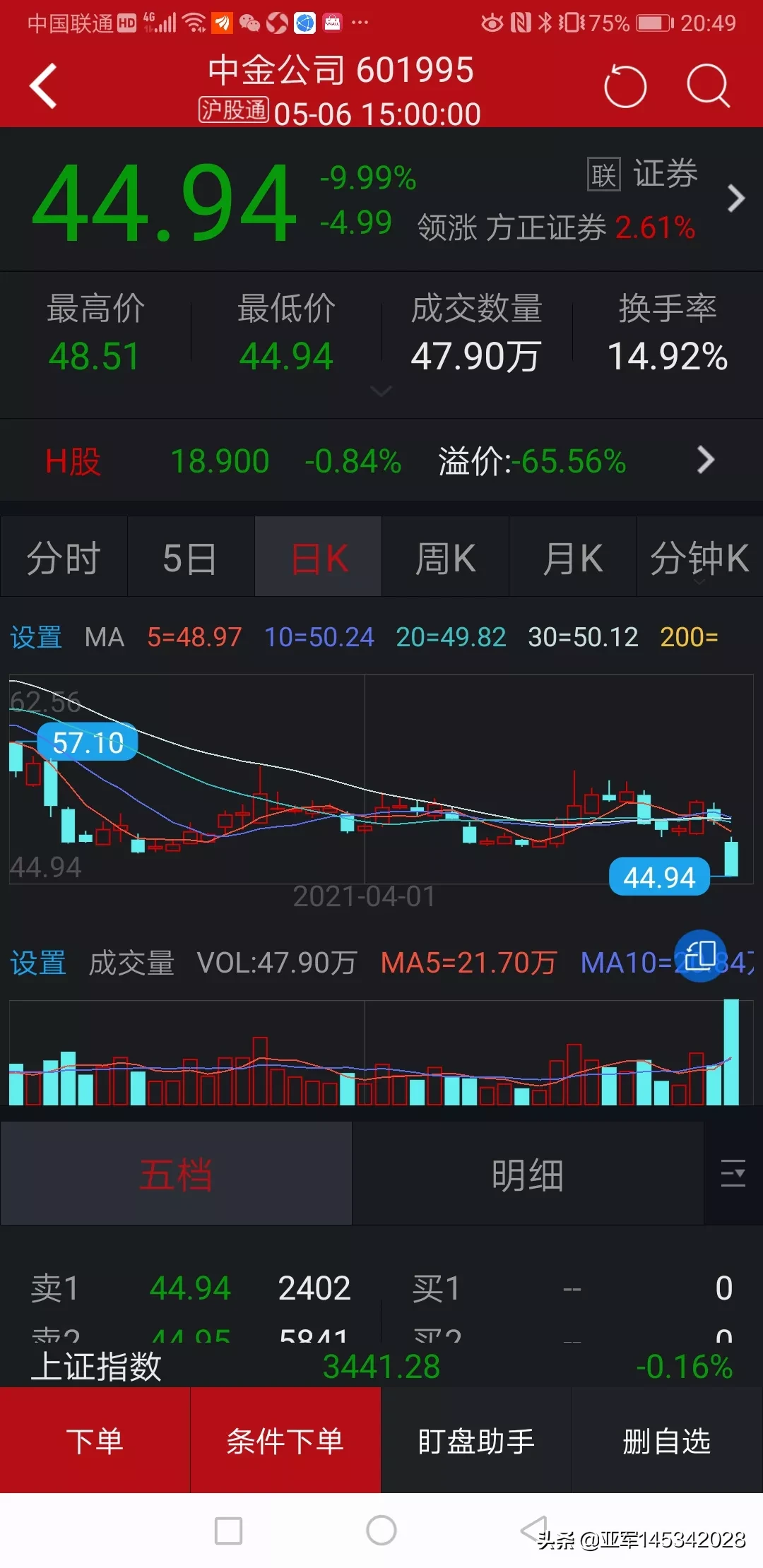This screenshot has width=763, height=1568.
Task: Expand more quote details below prices
Action: tap(381, 391)
